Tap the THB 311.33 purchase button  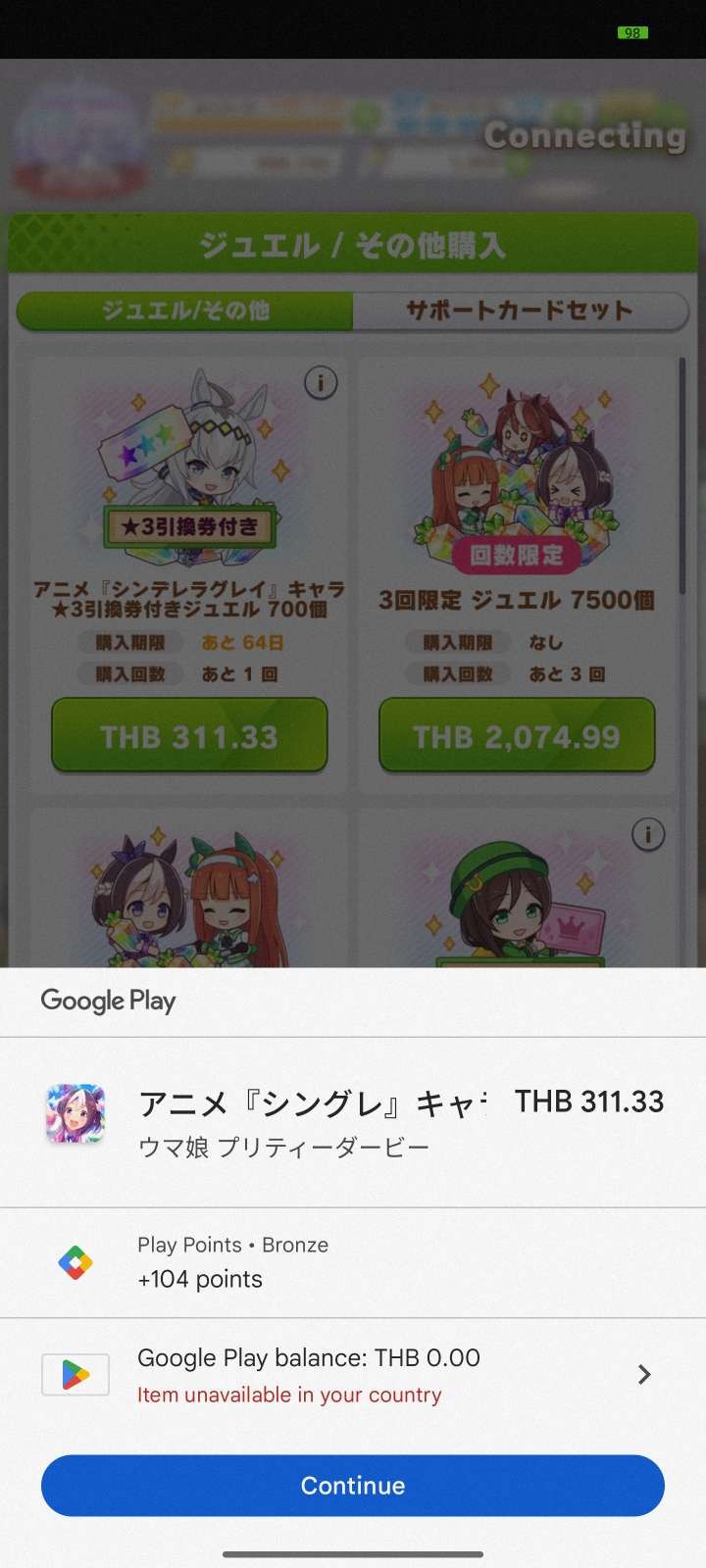click(189, 736)
